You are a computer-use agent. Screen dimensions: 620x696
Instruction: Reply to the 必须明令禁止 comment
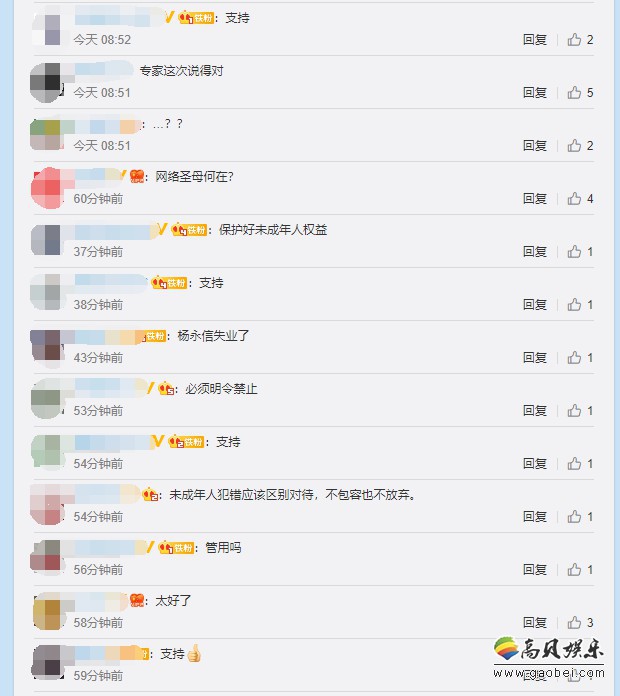coord(535,411)
